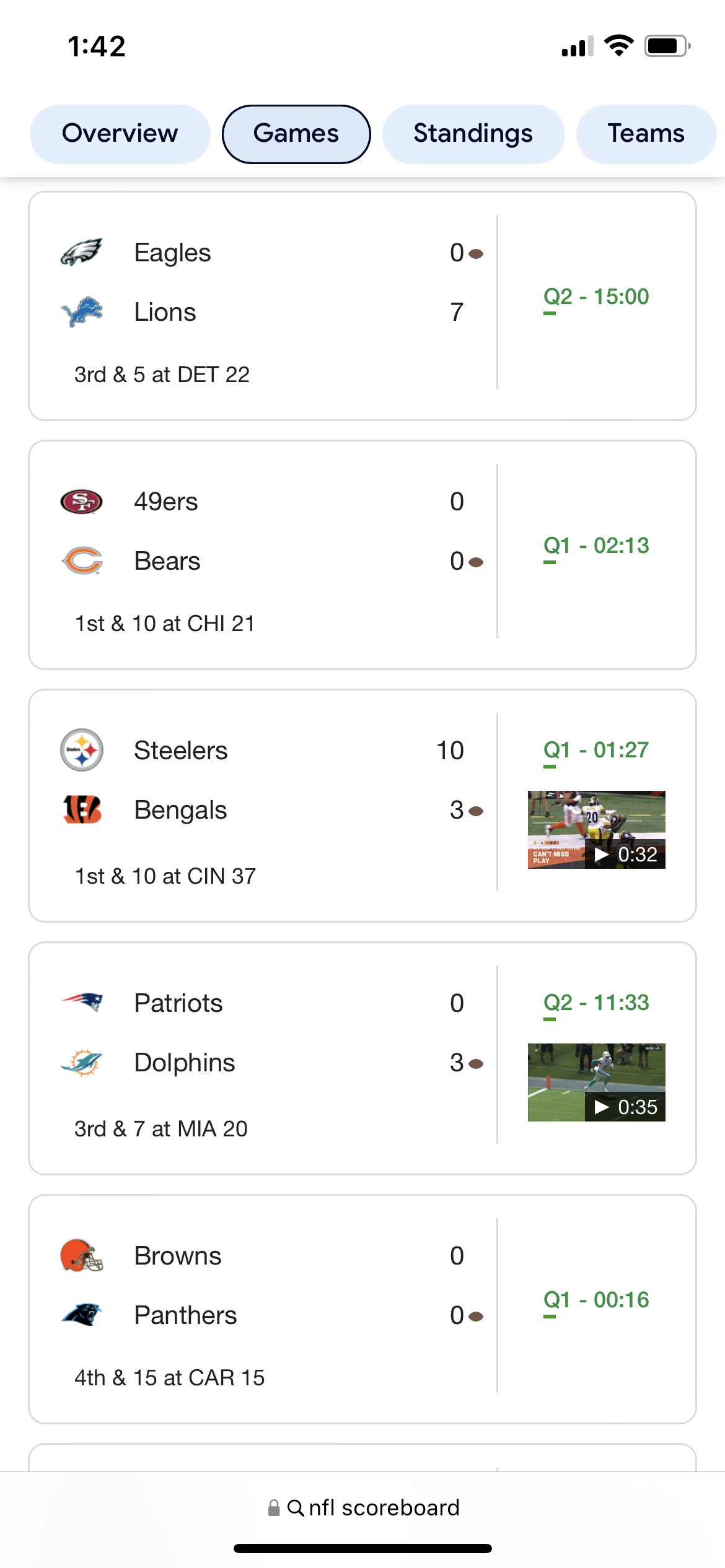This screenshot has height=1568, width=725.
Task: Tap the nfl scoreboard address bar
Action: 364,1507
